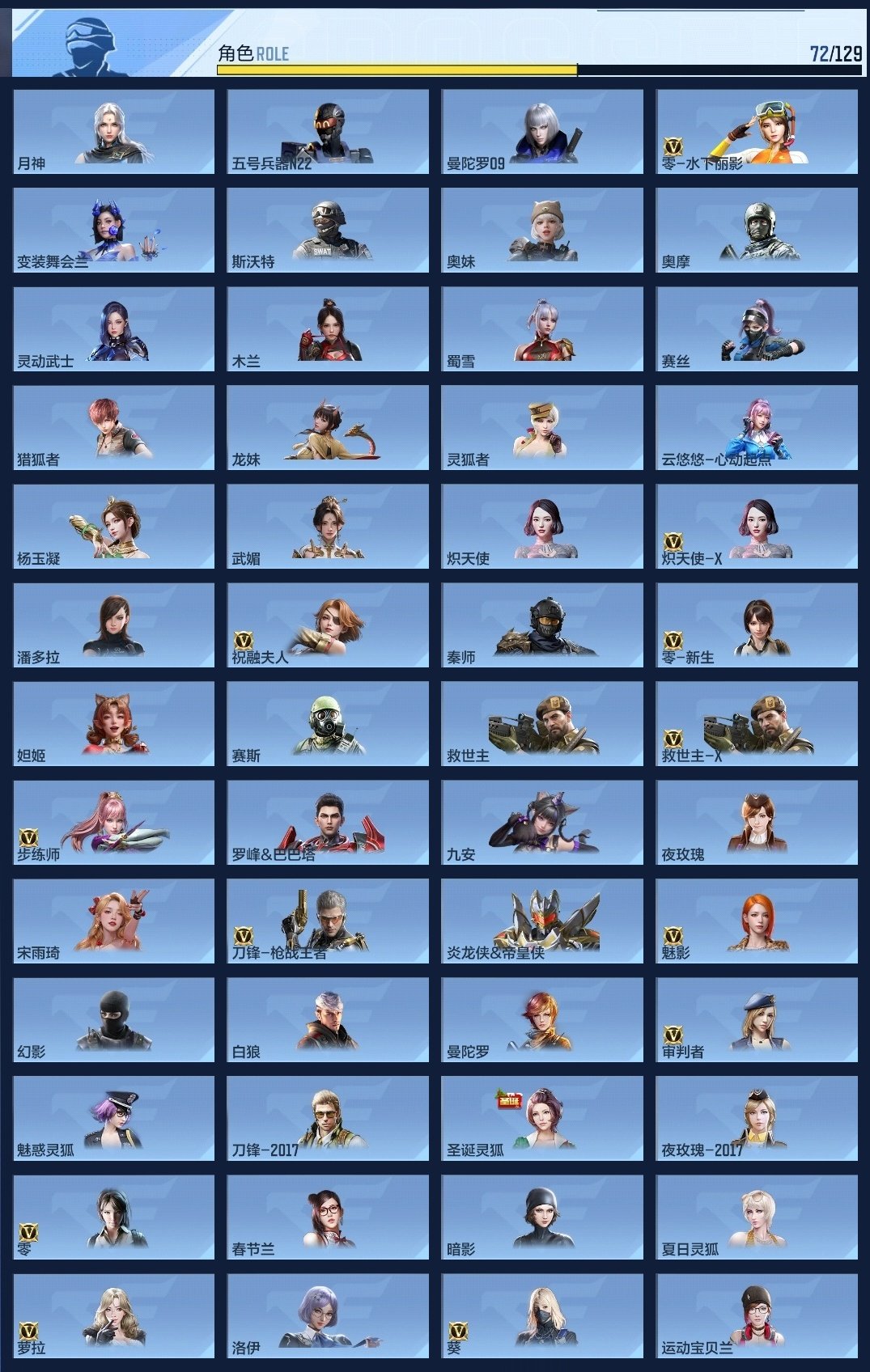This screenshot has width=870, height=1372.
Task: Open the 曼陀罗09 character card
Action: (x=542, y=132)
